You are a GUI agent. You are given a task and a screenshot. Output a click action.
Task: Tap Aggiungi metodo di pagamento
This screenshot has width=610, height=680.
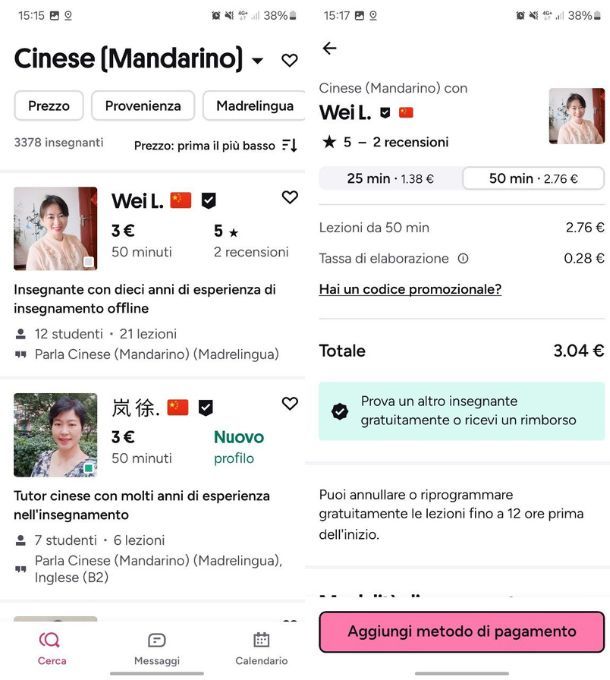click(461, 632)
